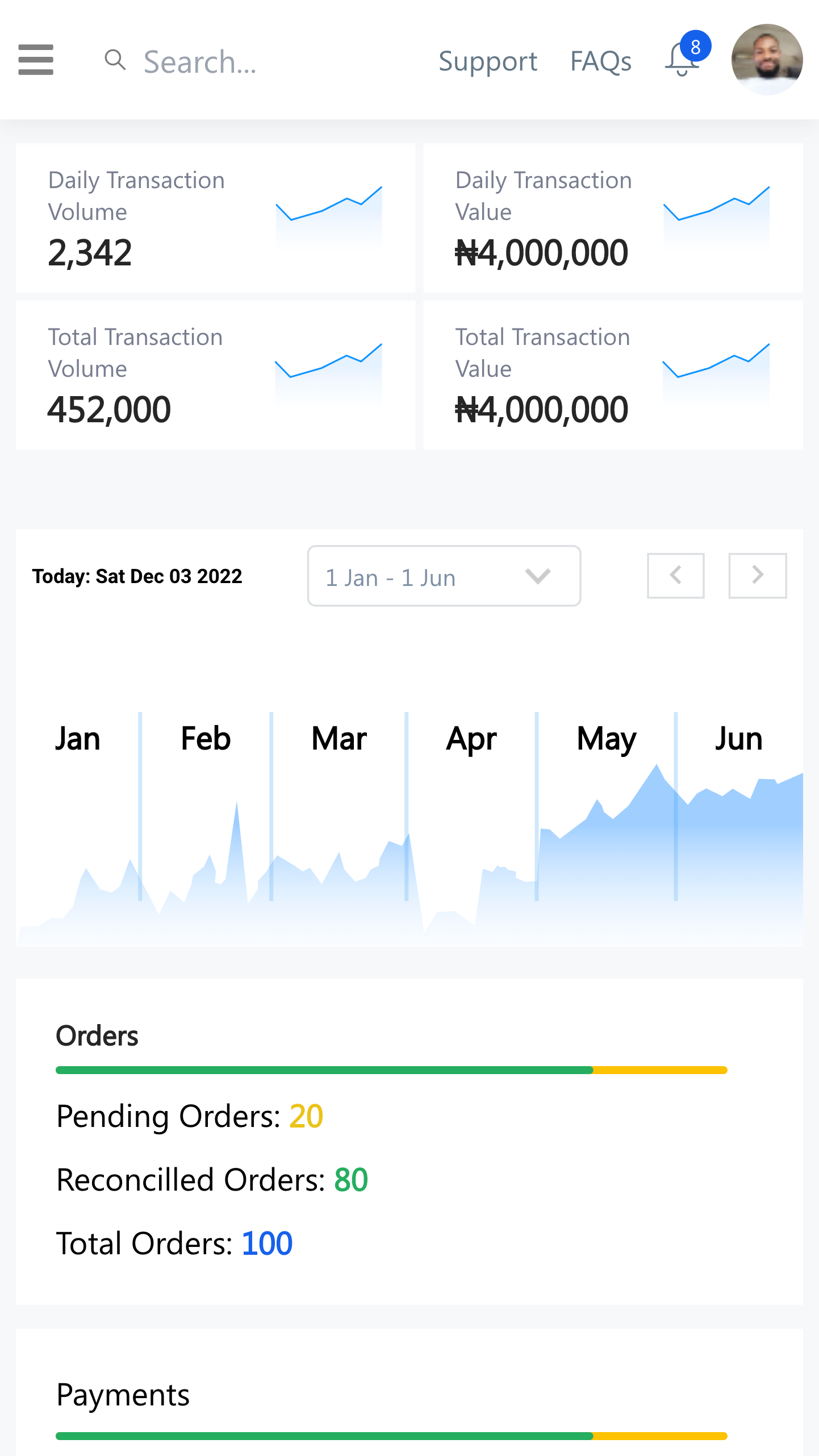Viewport: 819px width, 1456px height.
Task: Open the Total Transaction Value card
Action: [612, 375]
